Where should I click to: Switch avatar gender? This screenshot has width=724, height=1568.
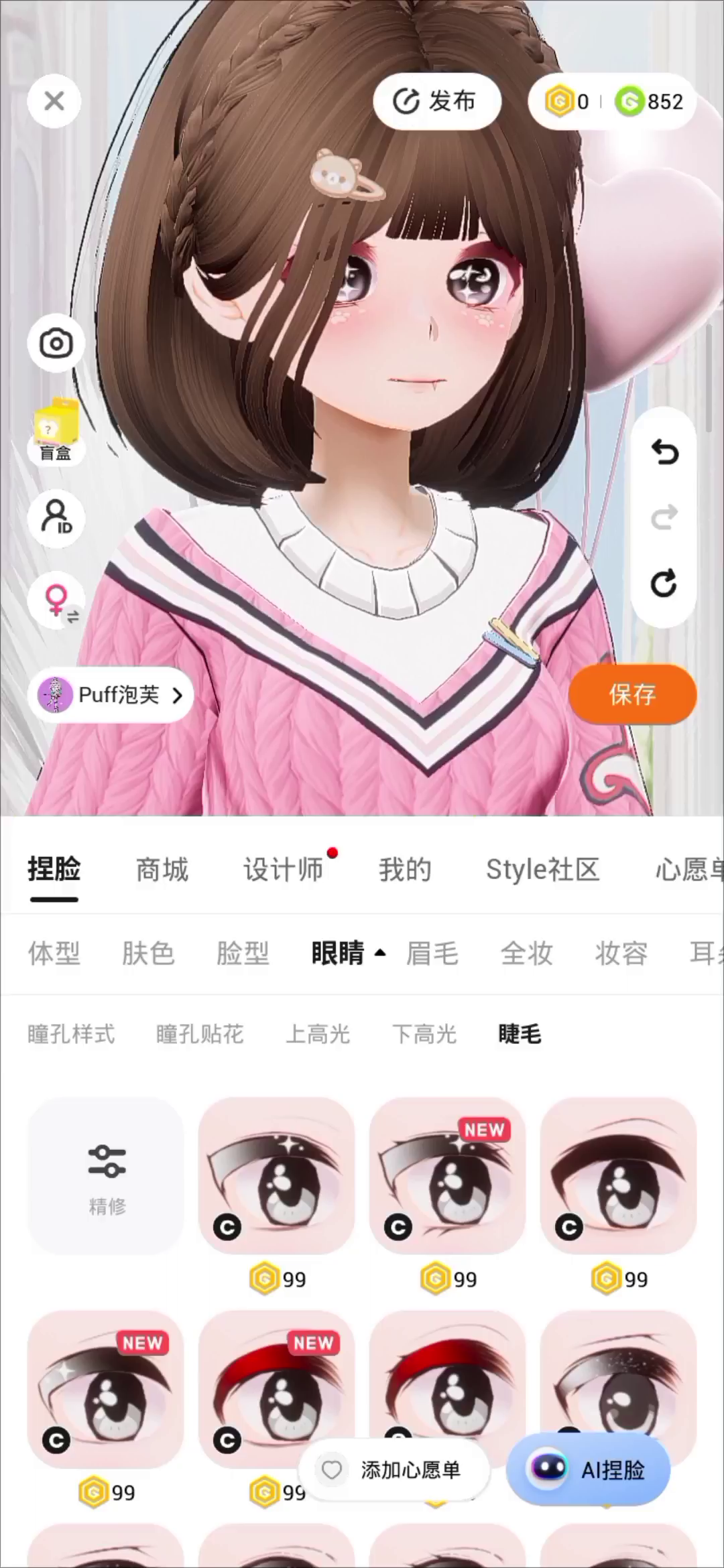click(57, 600)
